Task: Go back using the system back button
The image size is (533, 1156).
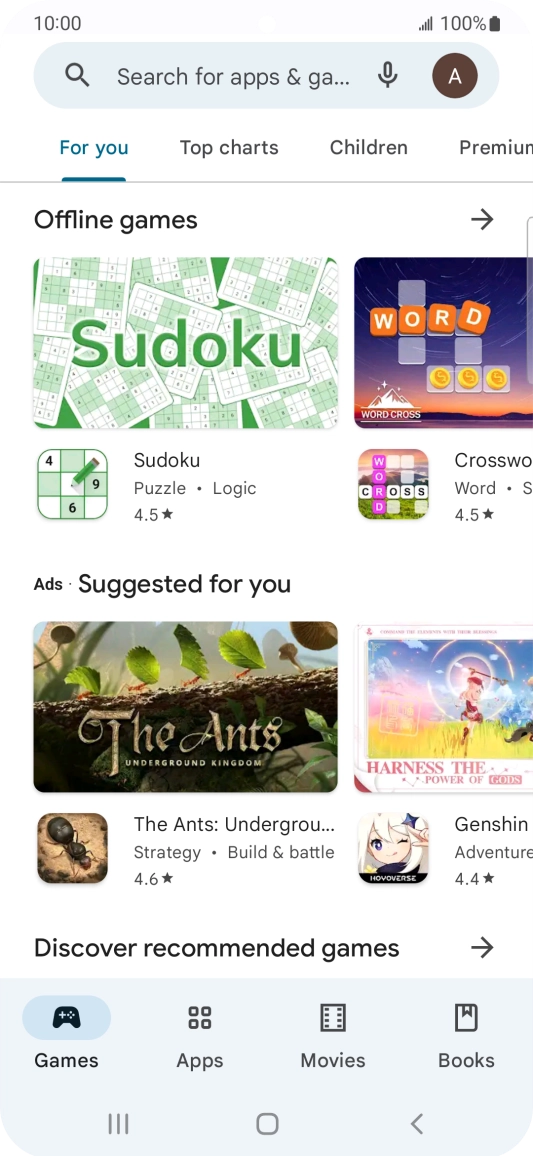Action: (417, 1124)
